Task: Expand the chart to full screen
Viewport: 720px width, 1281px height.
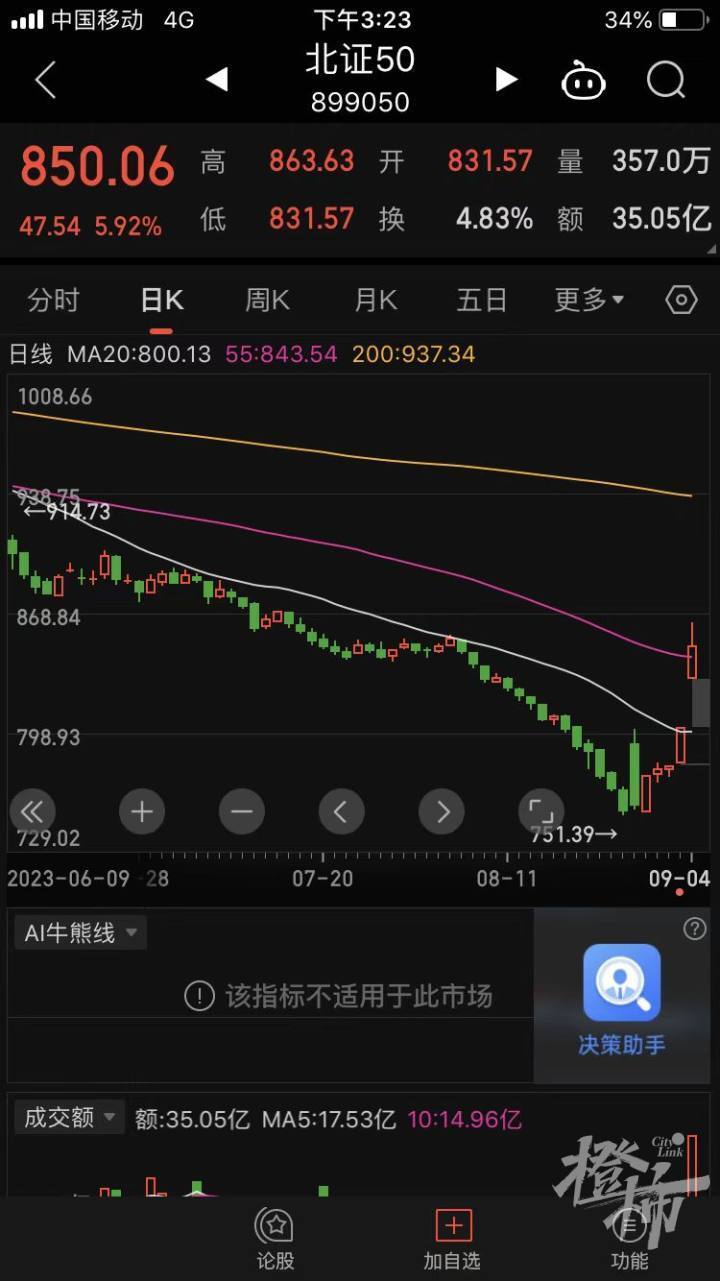Action: click(541, 811)
